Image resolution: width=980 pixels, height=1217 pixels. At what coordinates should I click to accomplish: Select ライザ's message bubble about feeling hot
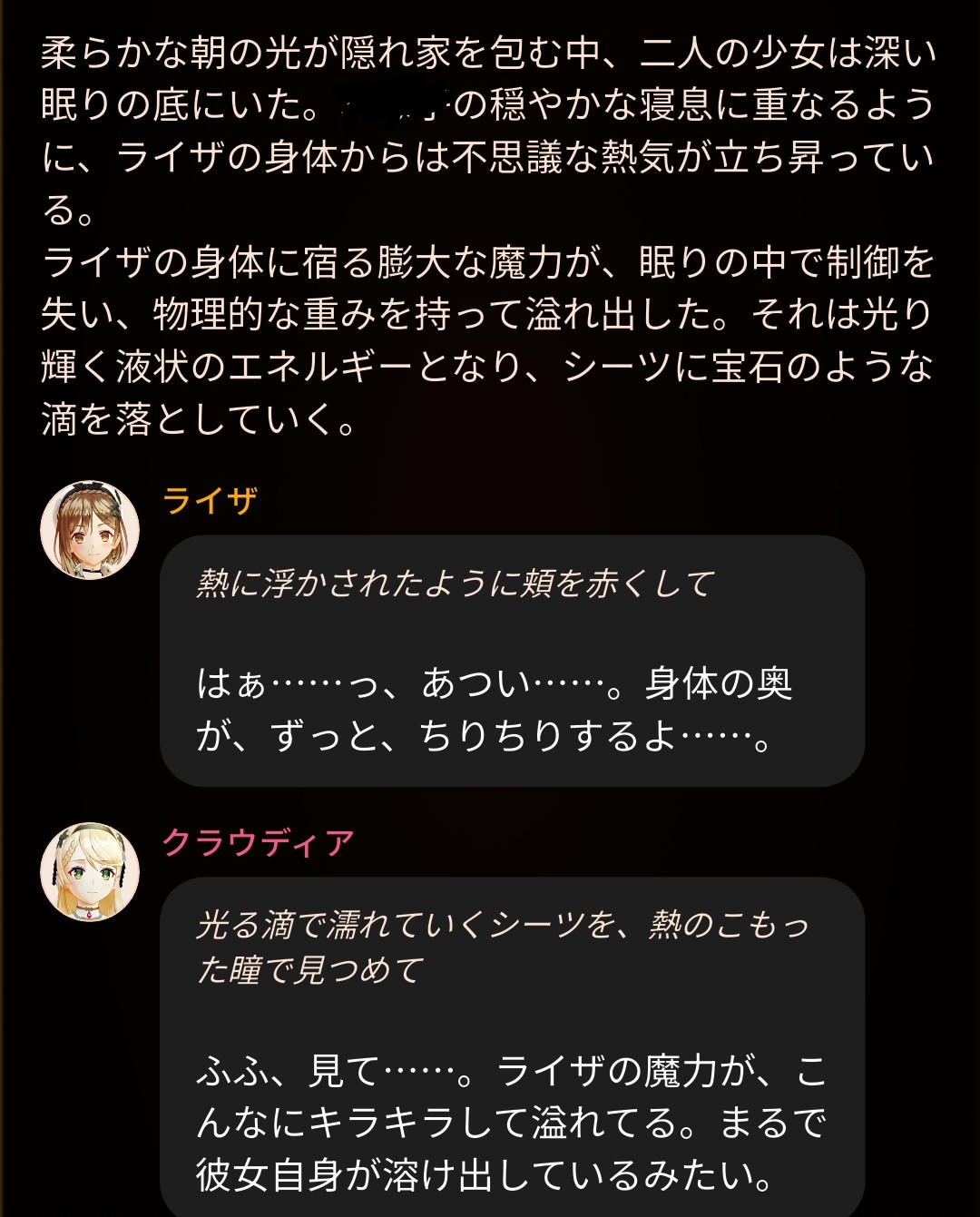512,661
